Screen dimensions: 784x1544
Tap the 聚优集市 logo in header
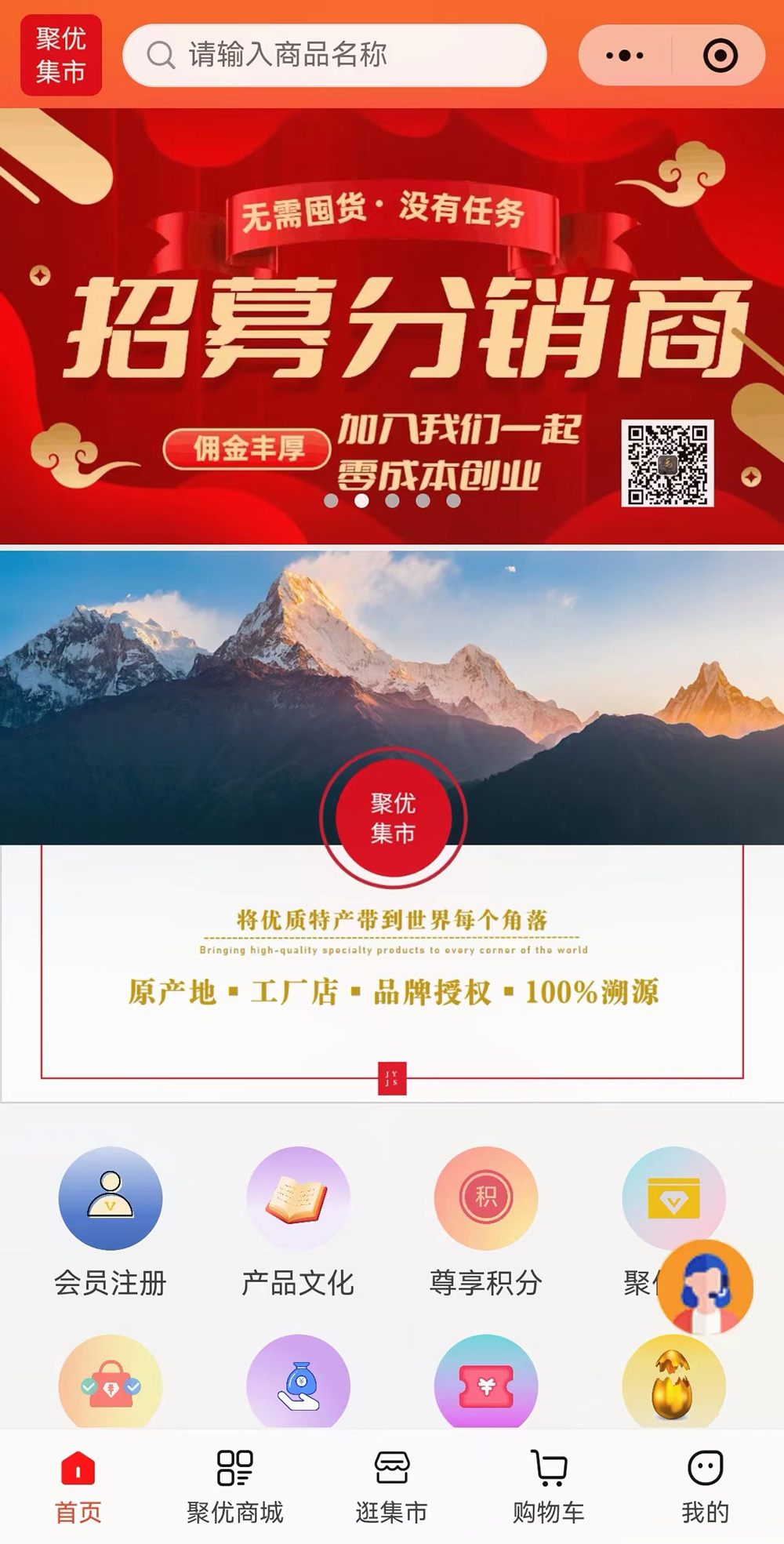pyautogui.click(x=61, y=55)
